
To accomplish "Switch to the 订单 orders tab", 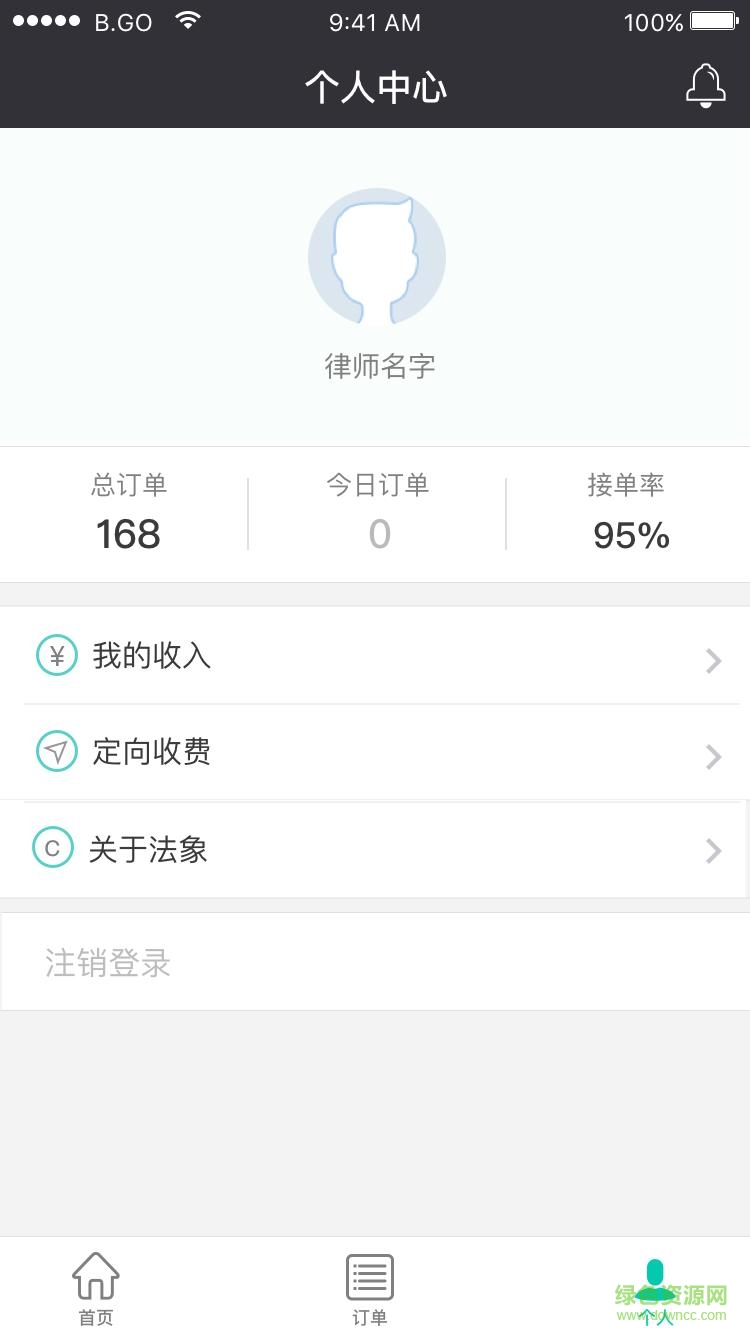I will tap(369, 1288).
